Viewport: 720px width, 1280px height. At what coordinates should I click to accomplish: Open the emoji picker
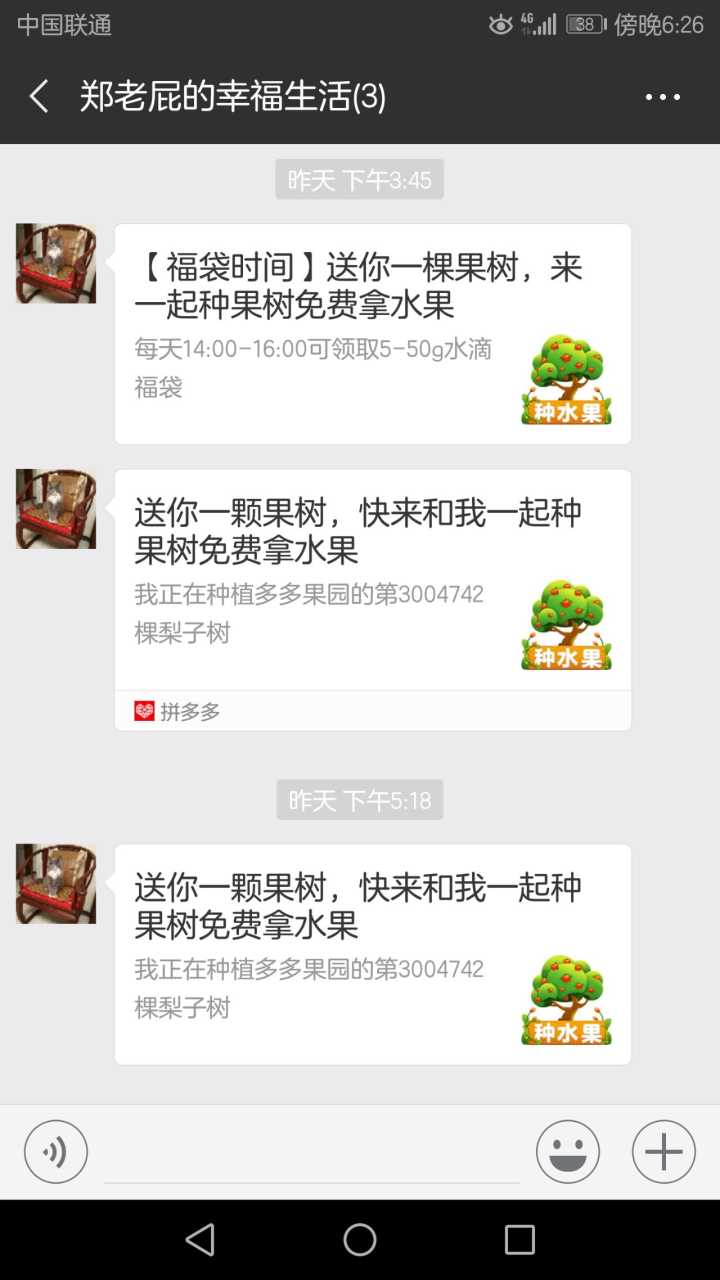568,1152
